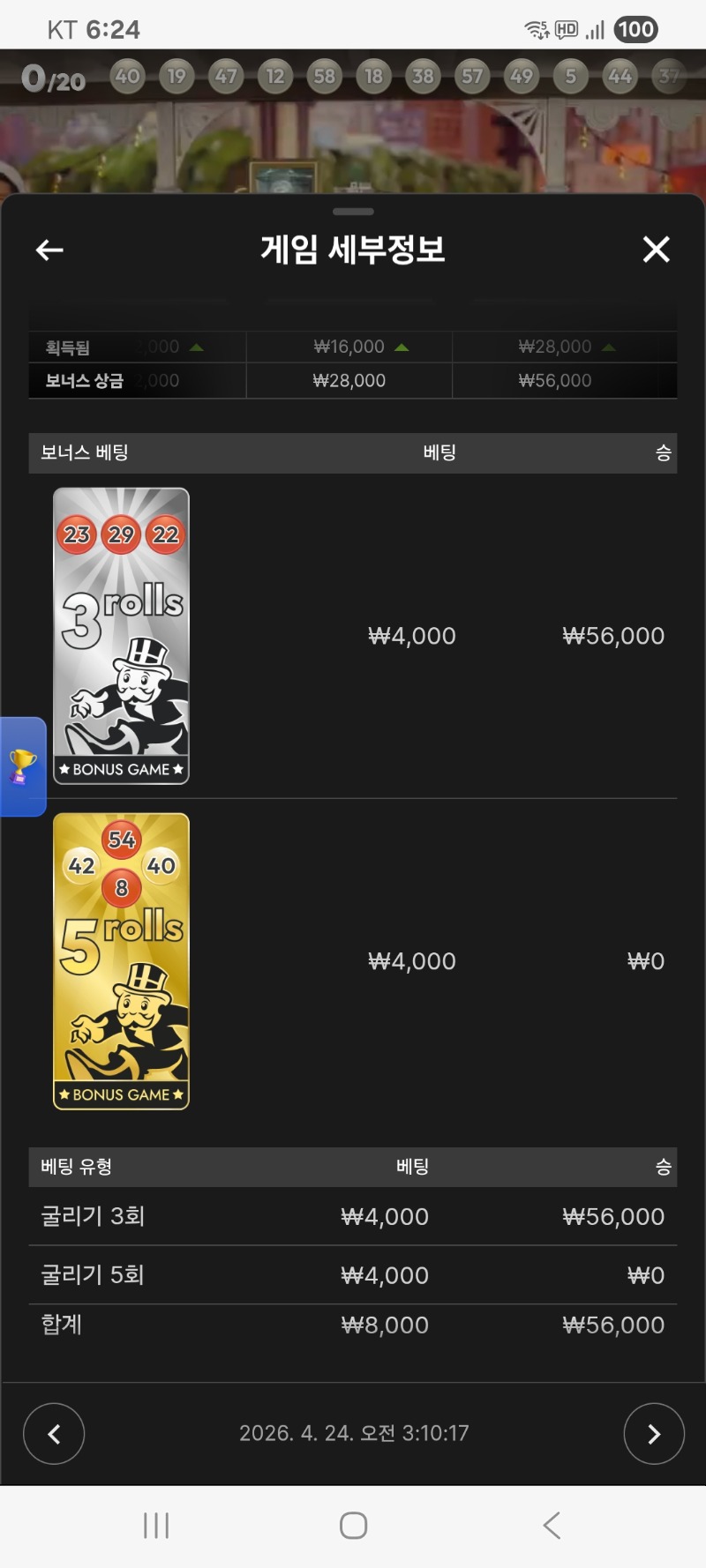706x1568 pixels.
Task: Tap the system home button
Action: (x=353, y=1525)
